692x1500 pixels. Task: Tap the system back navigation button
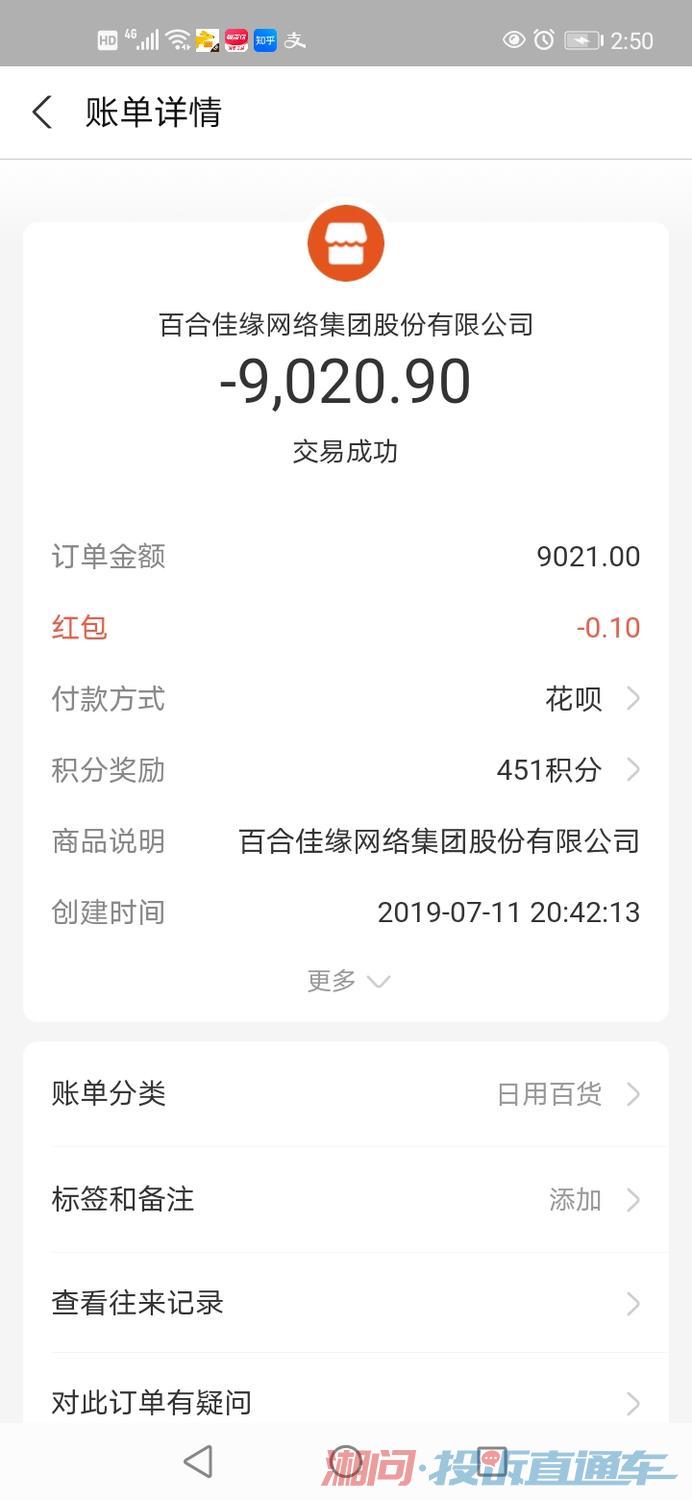[x=198, y=1461]
